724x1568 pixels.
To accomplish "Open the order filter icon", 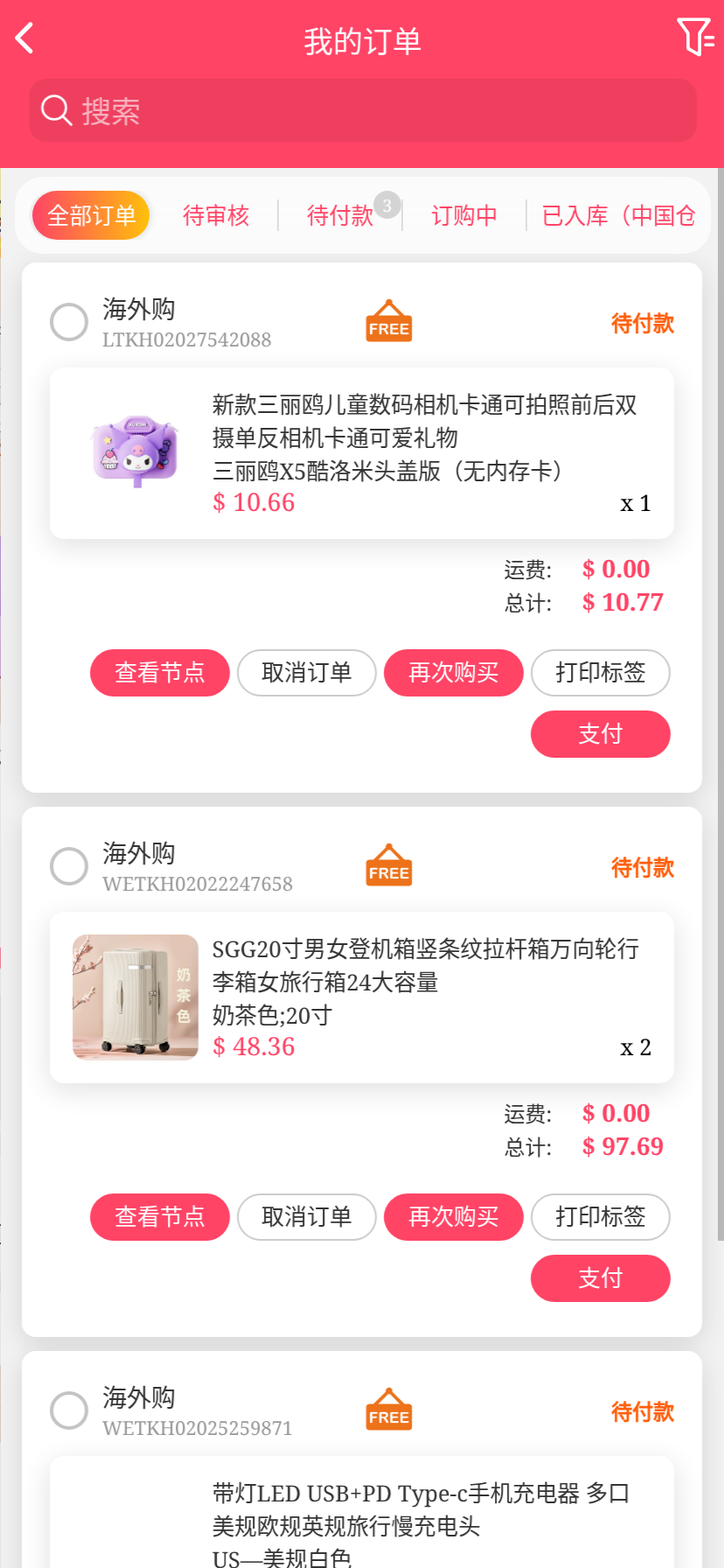I will (695, 38).
